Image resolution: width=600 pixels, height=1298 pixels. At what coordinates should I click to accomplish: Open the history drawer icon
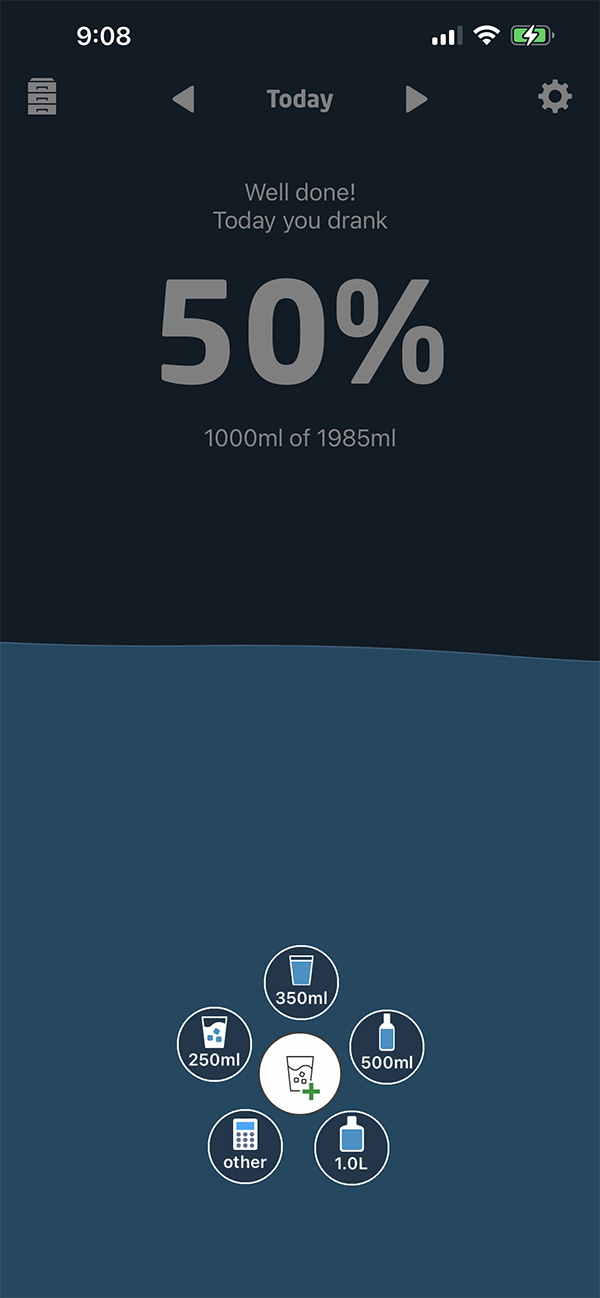coord(42,98)
